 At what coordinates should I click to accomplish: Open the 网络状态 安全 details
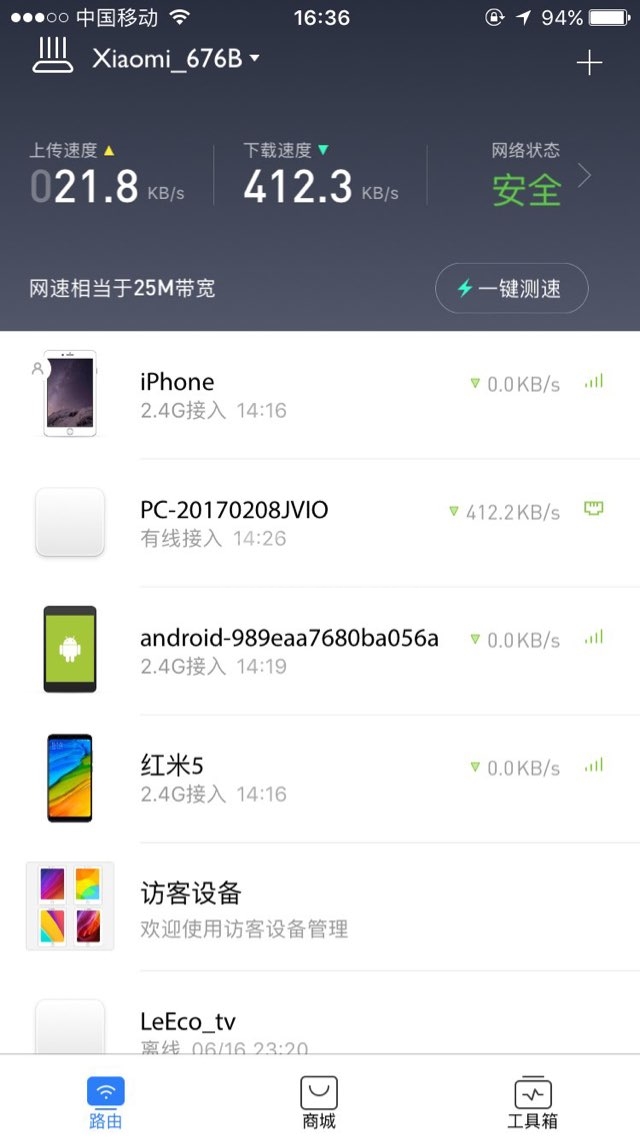coord(540,178)
